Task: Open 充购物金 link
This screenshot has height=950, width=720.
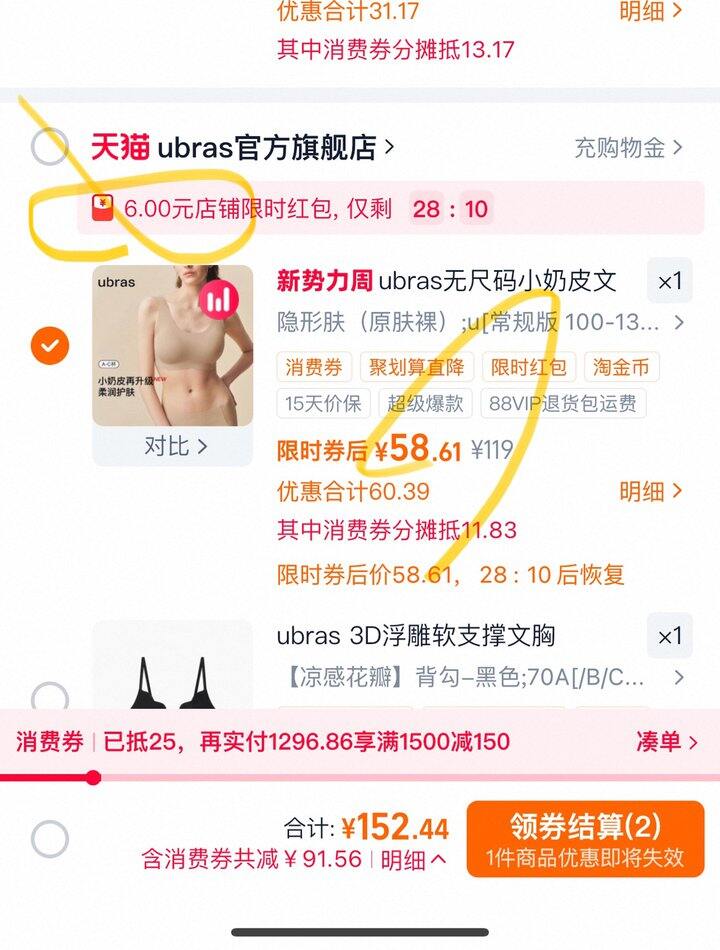Action: coord(628,148)
